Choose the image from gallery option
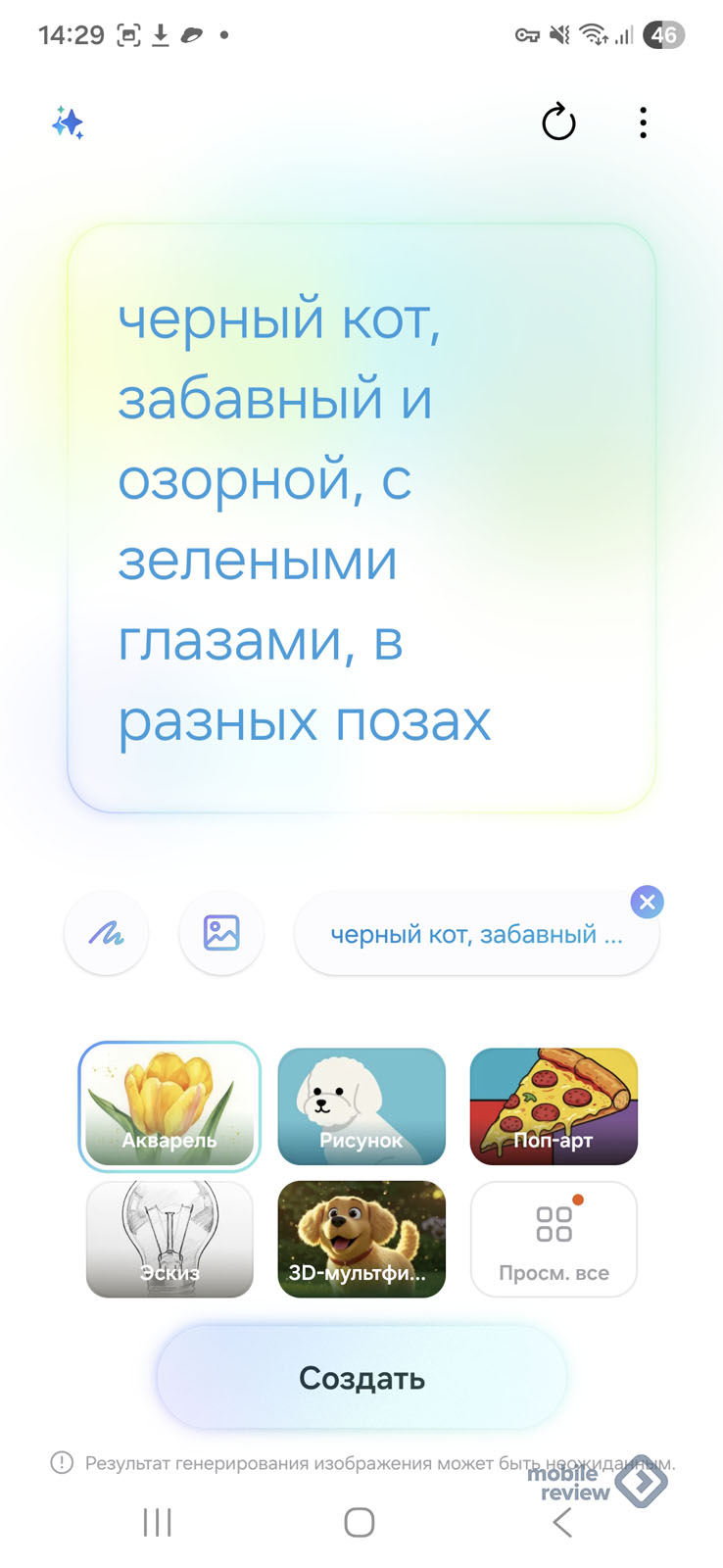 pos(221,932)
